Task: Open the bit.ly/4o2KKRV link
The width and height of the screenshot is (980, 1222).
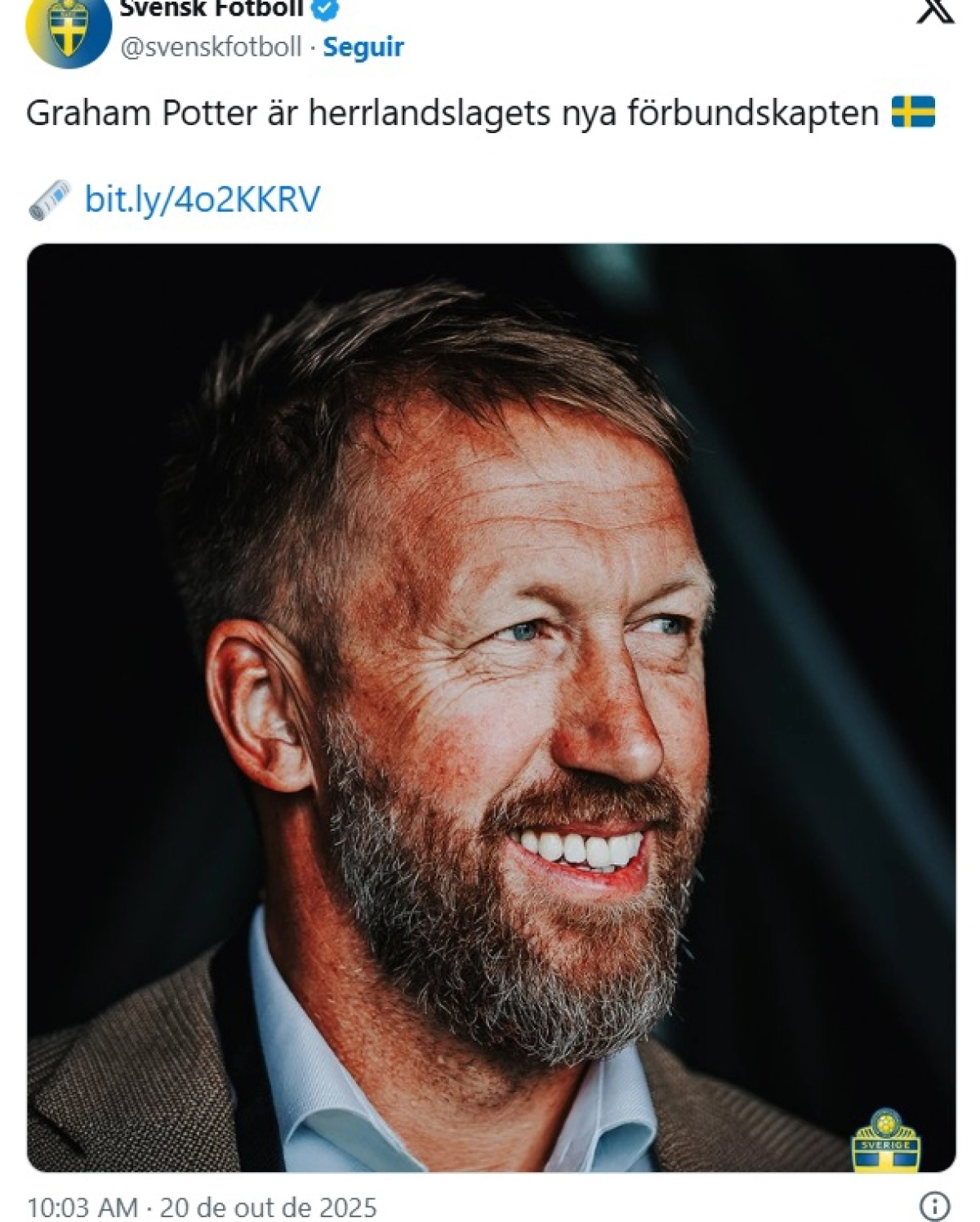Action: 203,199
